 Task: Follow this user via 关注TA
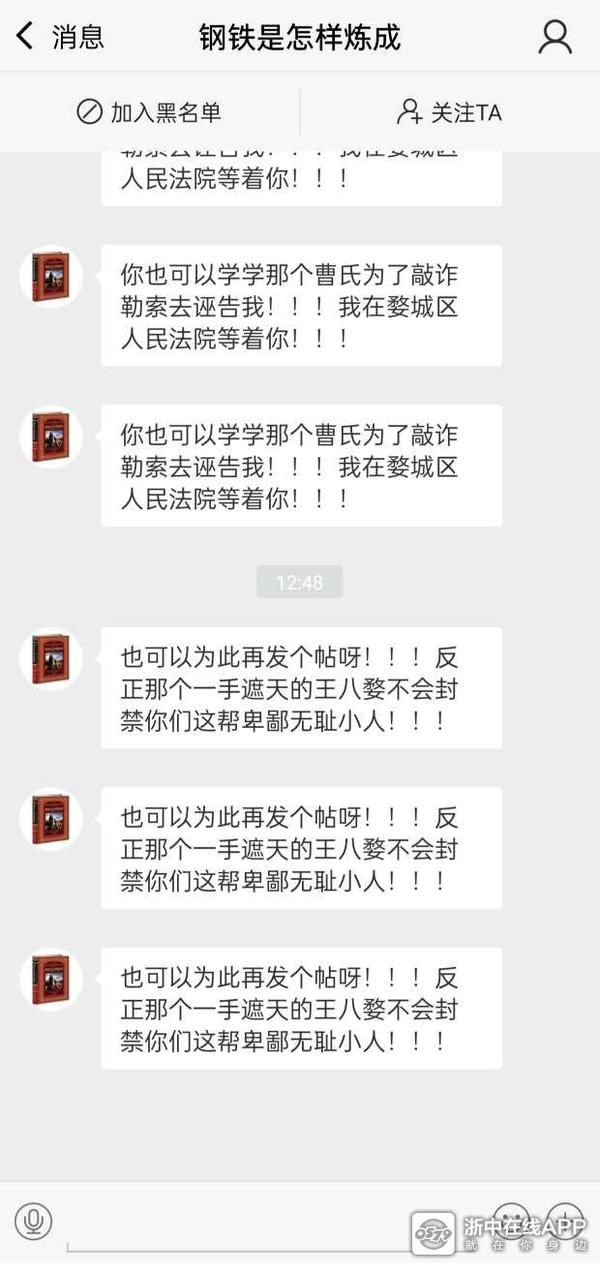pos(449,112)
